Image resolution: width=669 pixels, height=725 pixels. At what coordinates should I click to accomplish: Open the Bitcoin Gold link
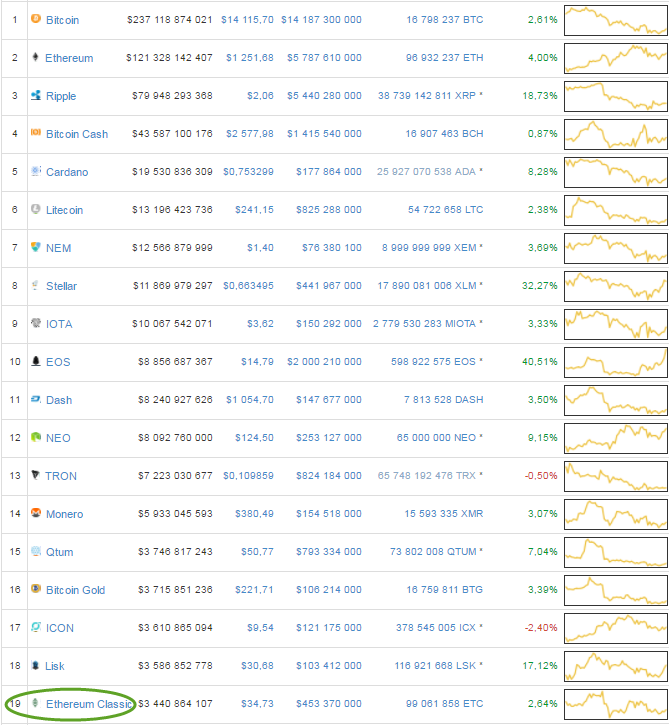[75, 590]
